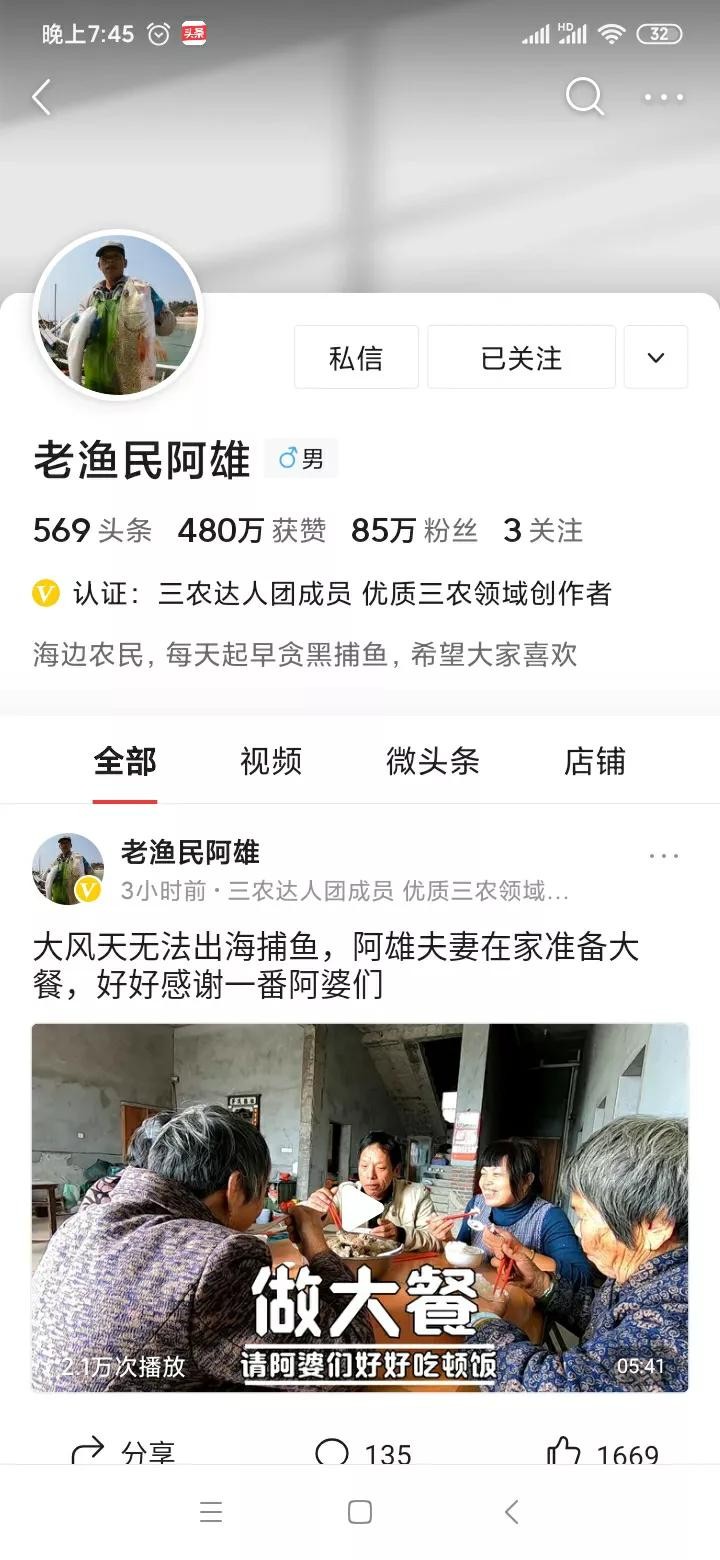The image size is (720, 1560).
Task: Open the post titled 大风天无法出海捕鱼
Action: [x=335, y=965]
